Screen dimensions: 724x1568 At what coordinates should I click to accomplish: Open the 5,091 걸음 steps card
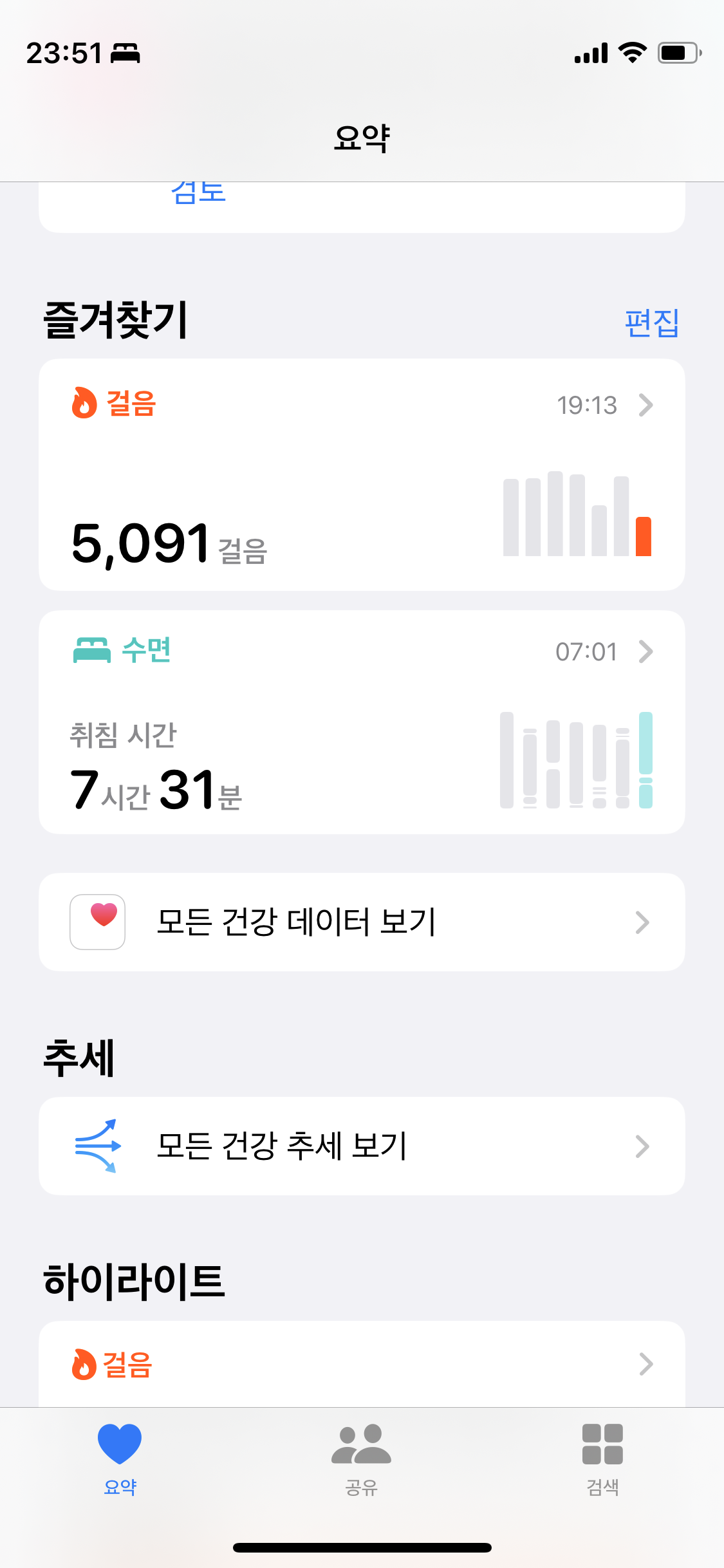pyautogui.click(x=362, y=475)
